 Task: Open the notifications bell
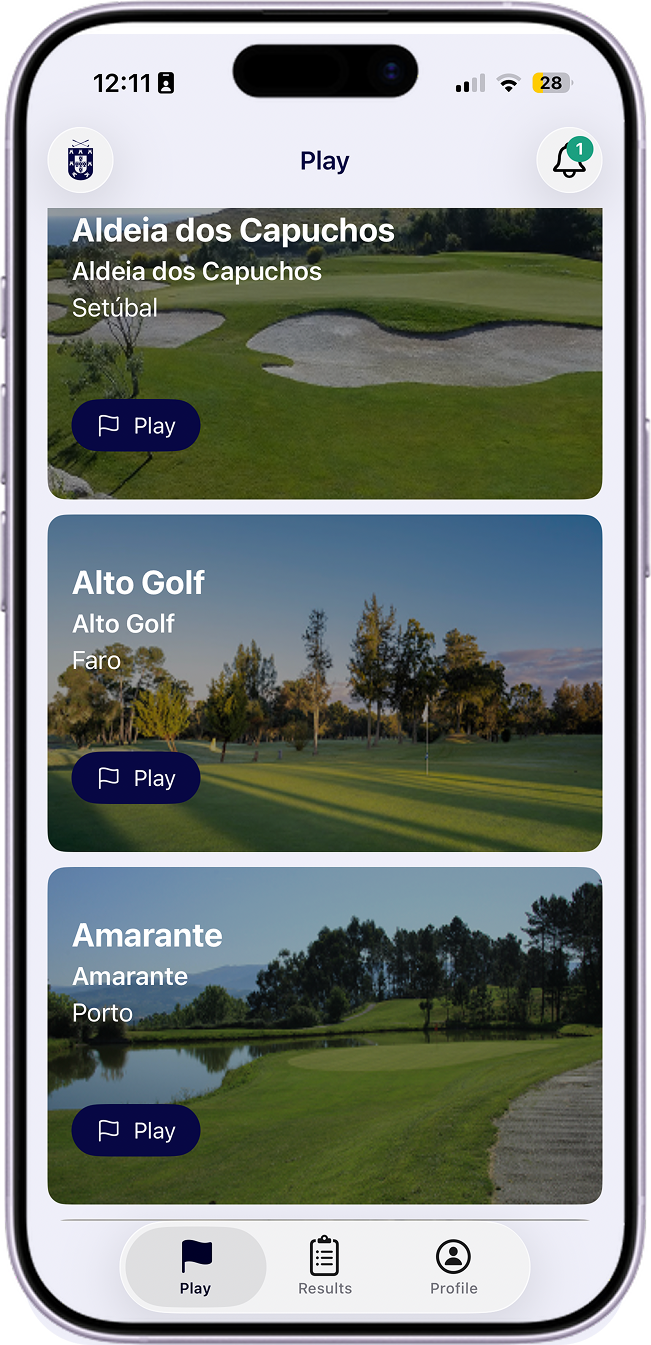click(x=569, y=161)
